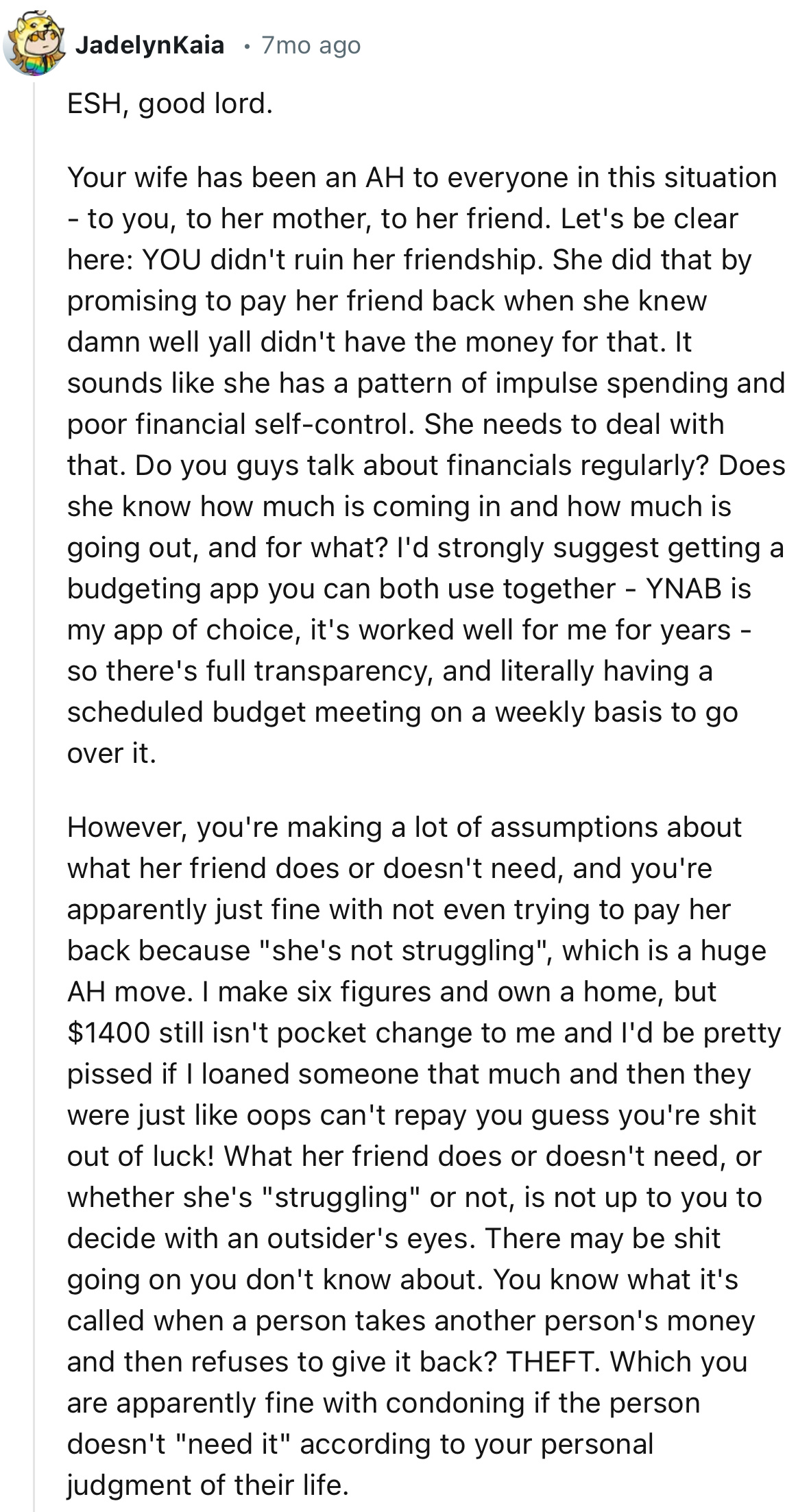Collapse JadelynKaia's comment using the left rail
Screen dimensions: 809x1512
point(34,960)
